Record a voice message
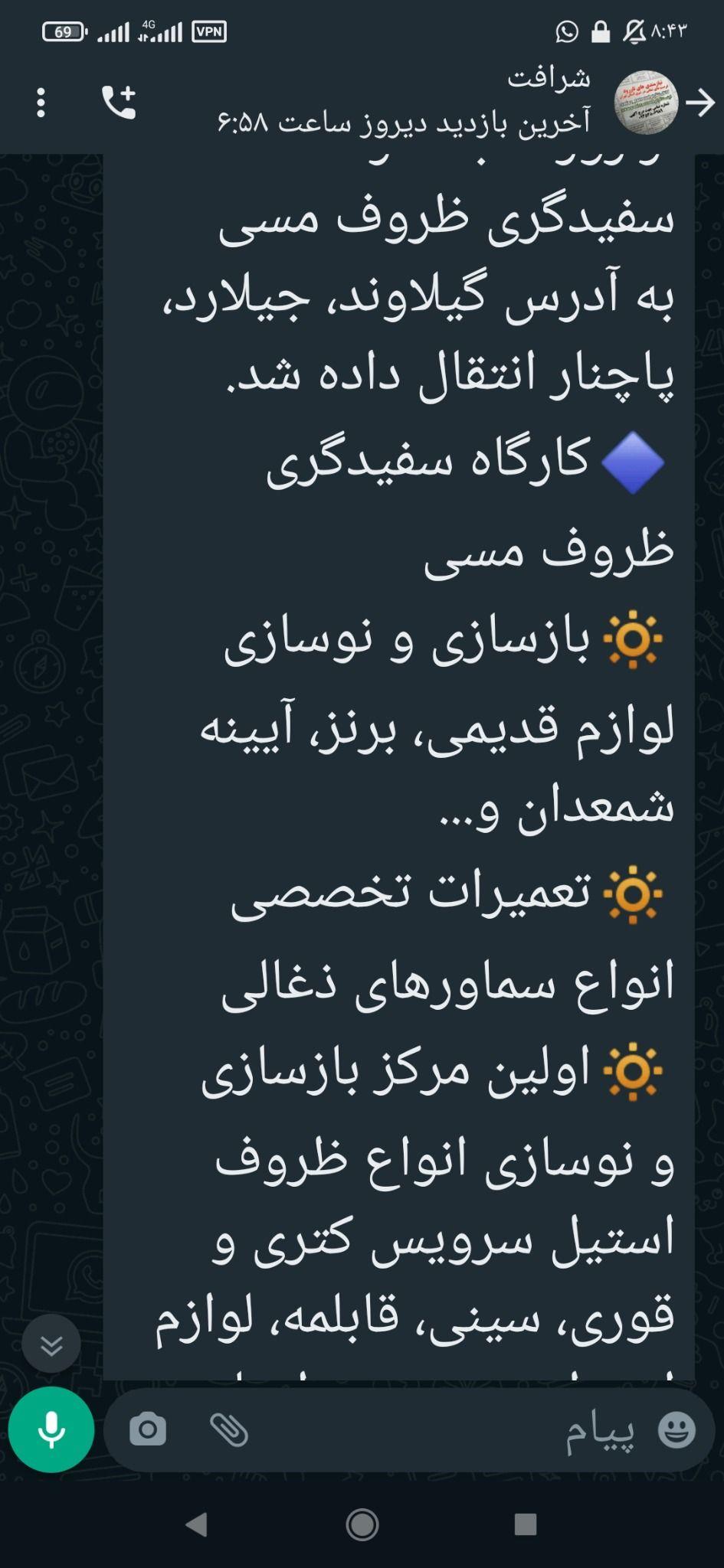The image size is (724, 1568). coord(51,1429)
